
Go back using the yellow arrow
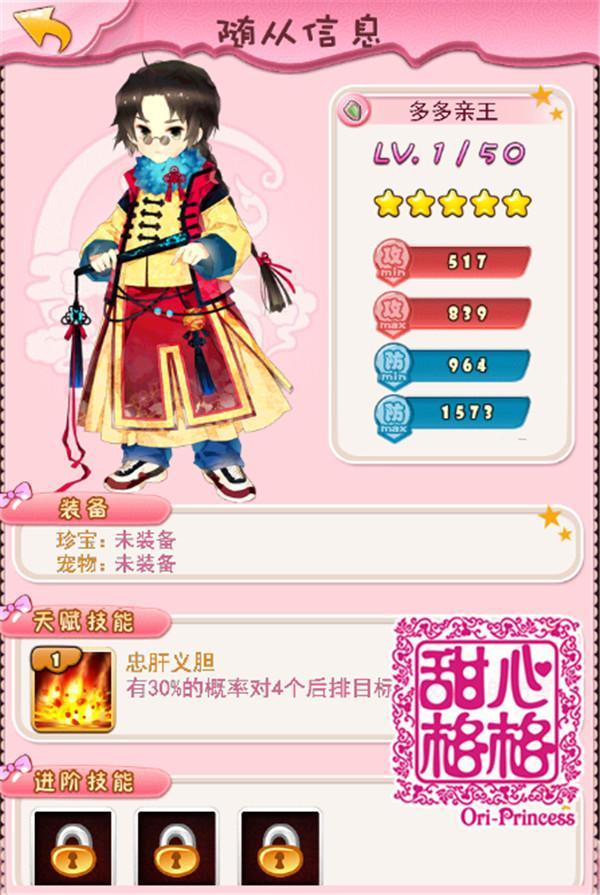point(45,29)
